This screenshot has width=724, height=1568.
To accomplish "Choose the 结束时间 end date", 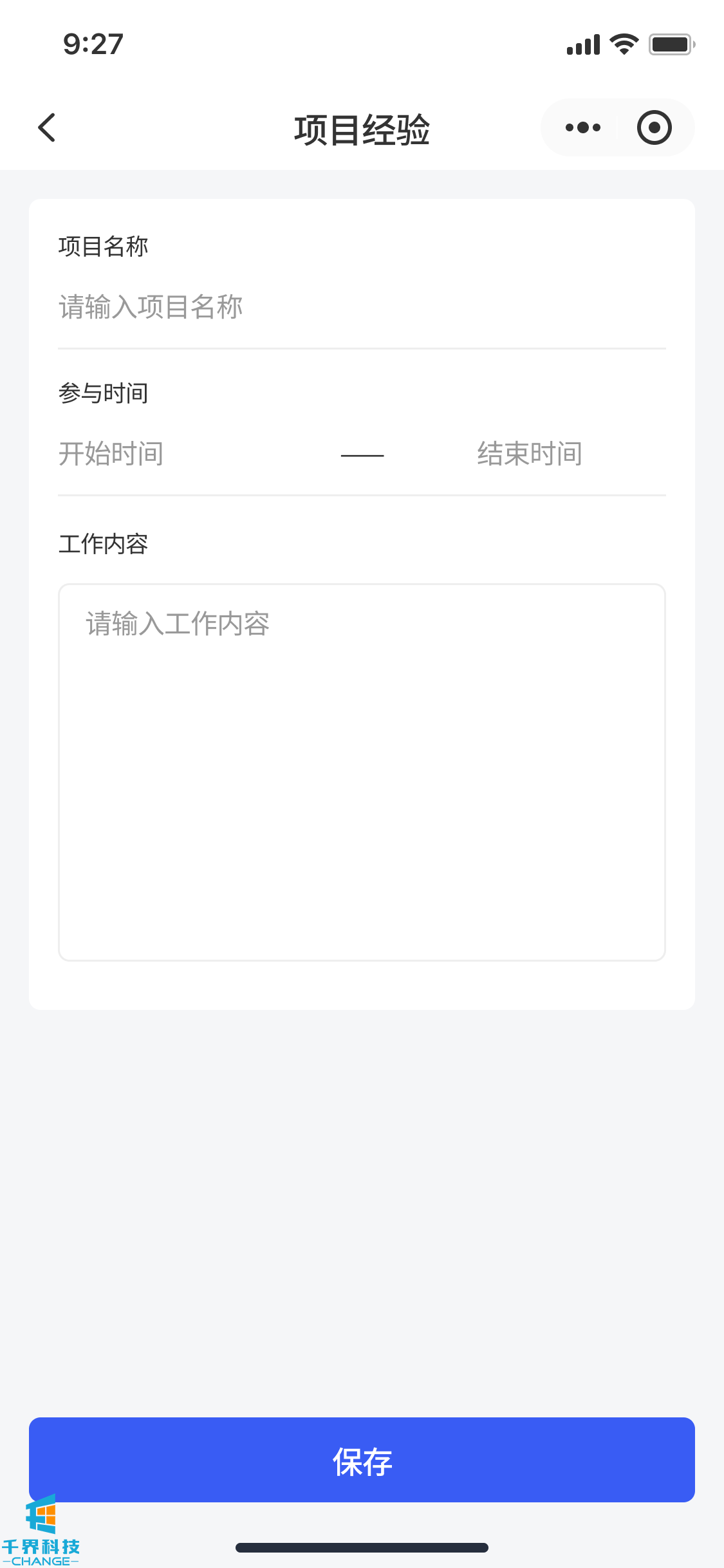I will pos(529,454).
